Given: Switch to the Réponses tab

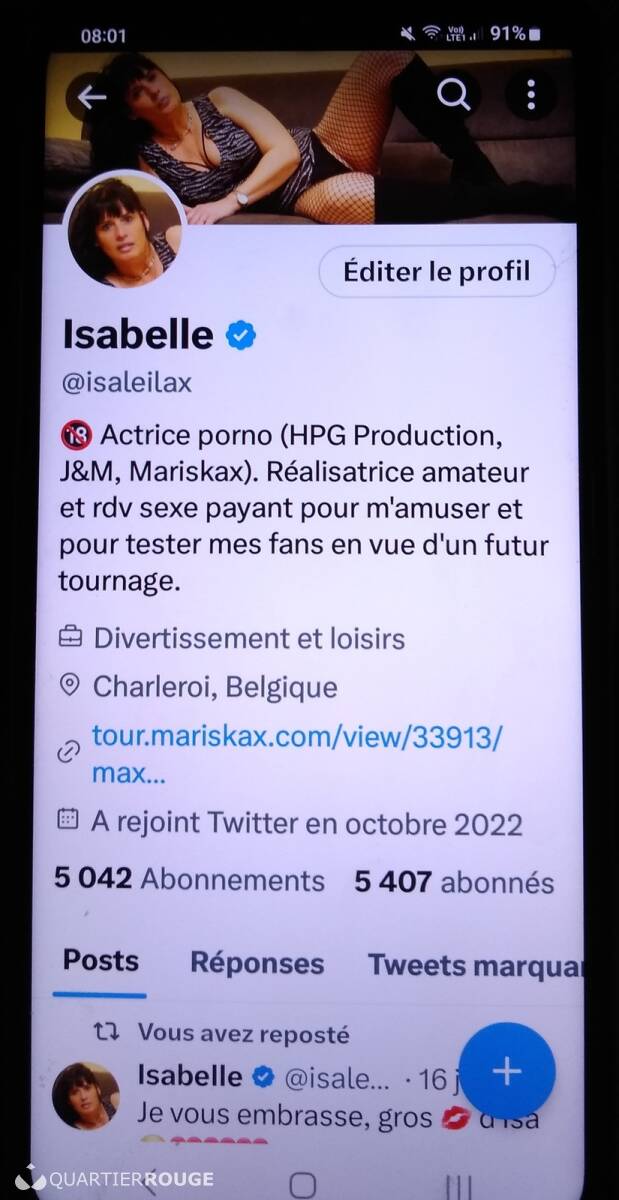Looking at the screenshot, I should [257, 963].
